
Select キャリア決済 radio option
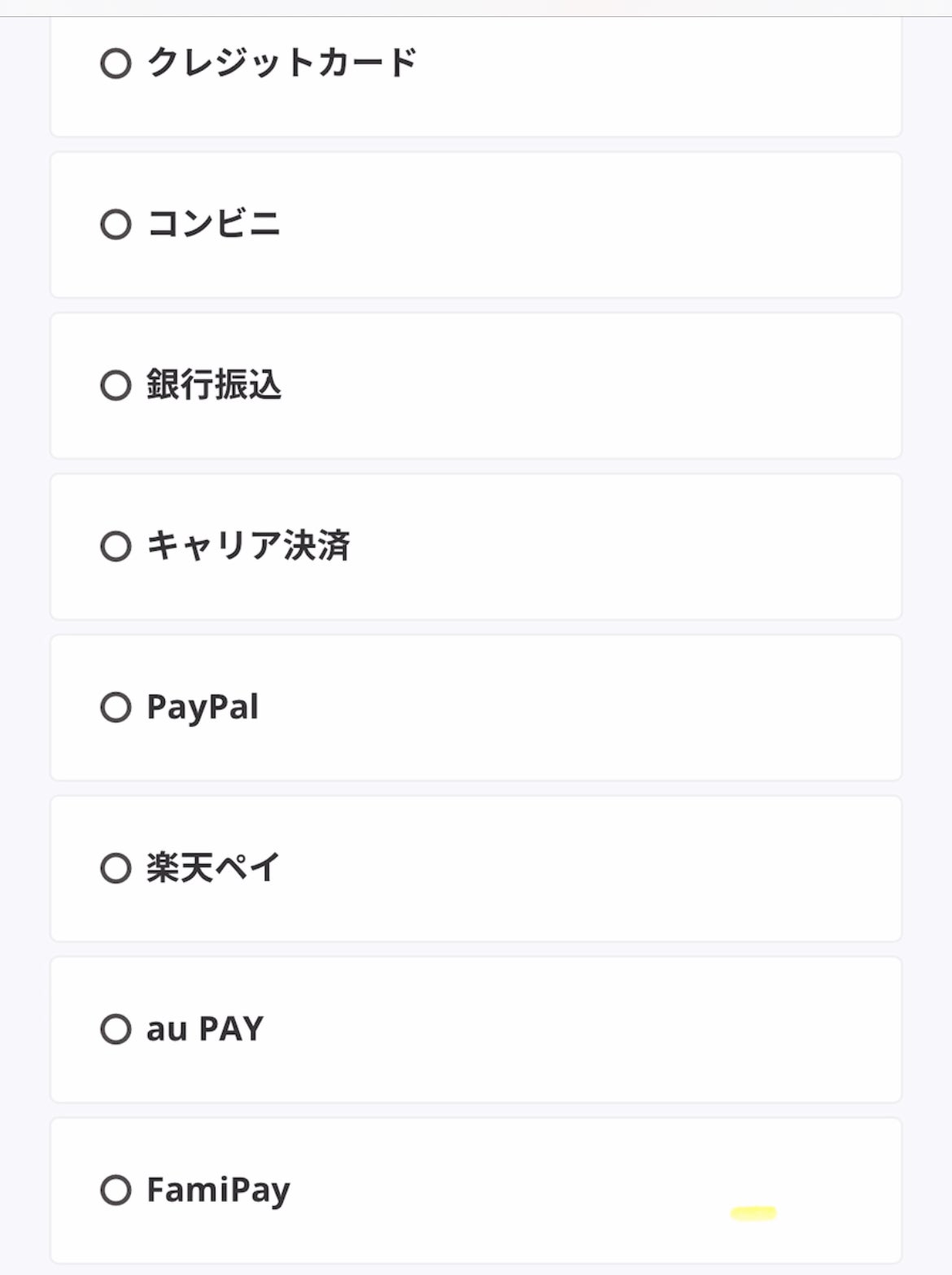(x=116, y=546)
